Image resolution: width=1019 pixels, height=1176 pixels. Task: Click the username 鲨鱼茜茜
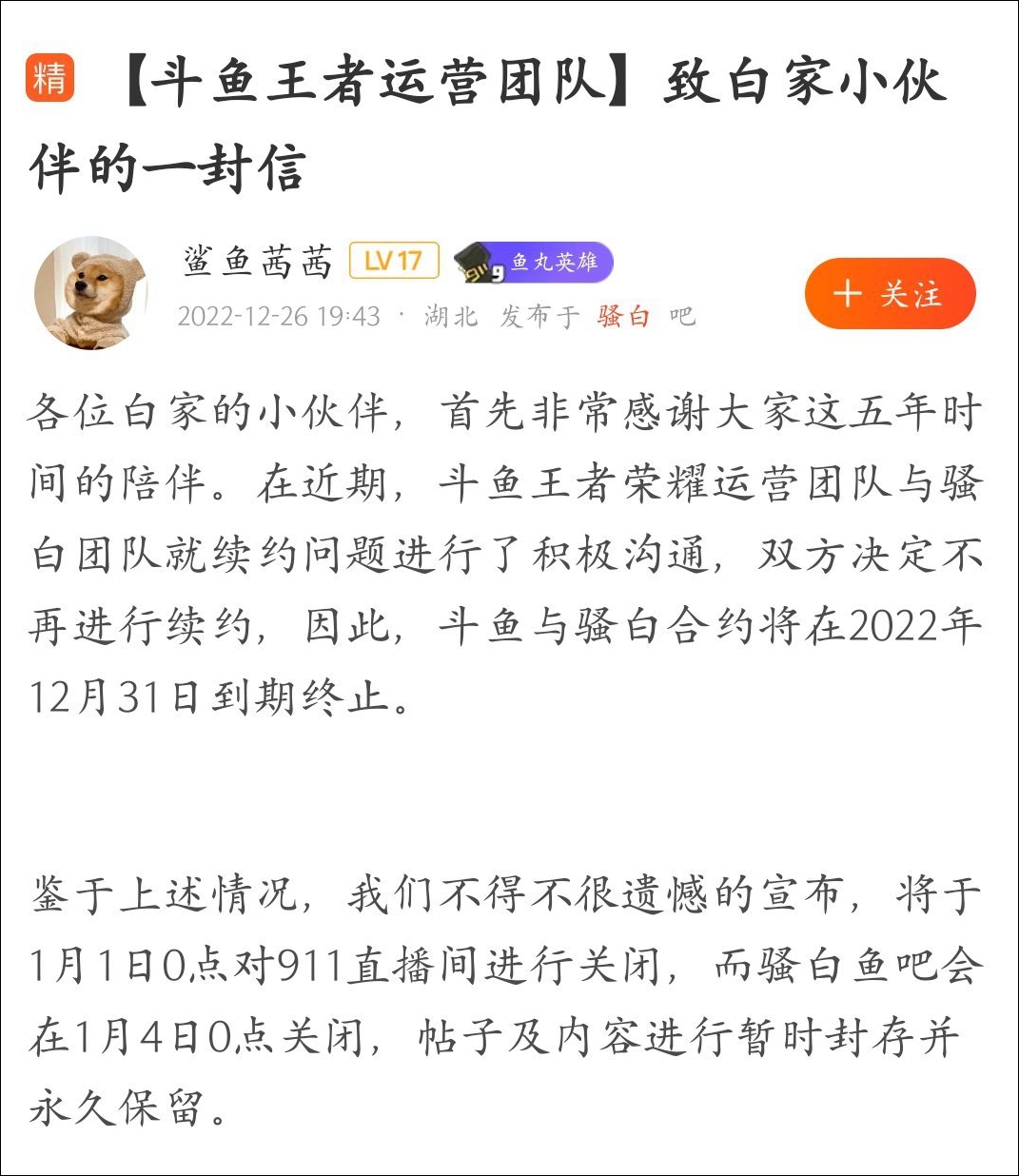(x=255, y=258)
